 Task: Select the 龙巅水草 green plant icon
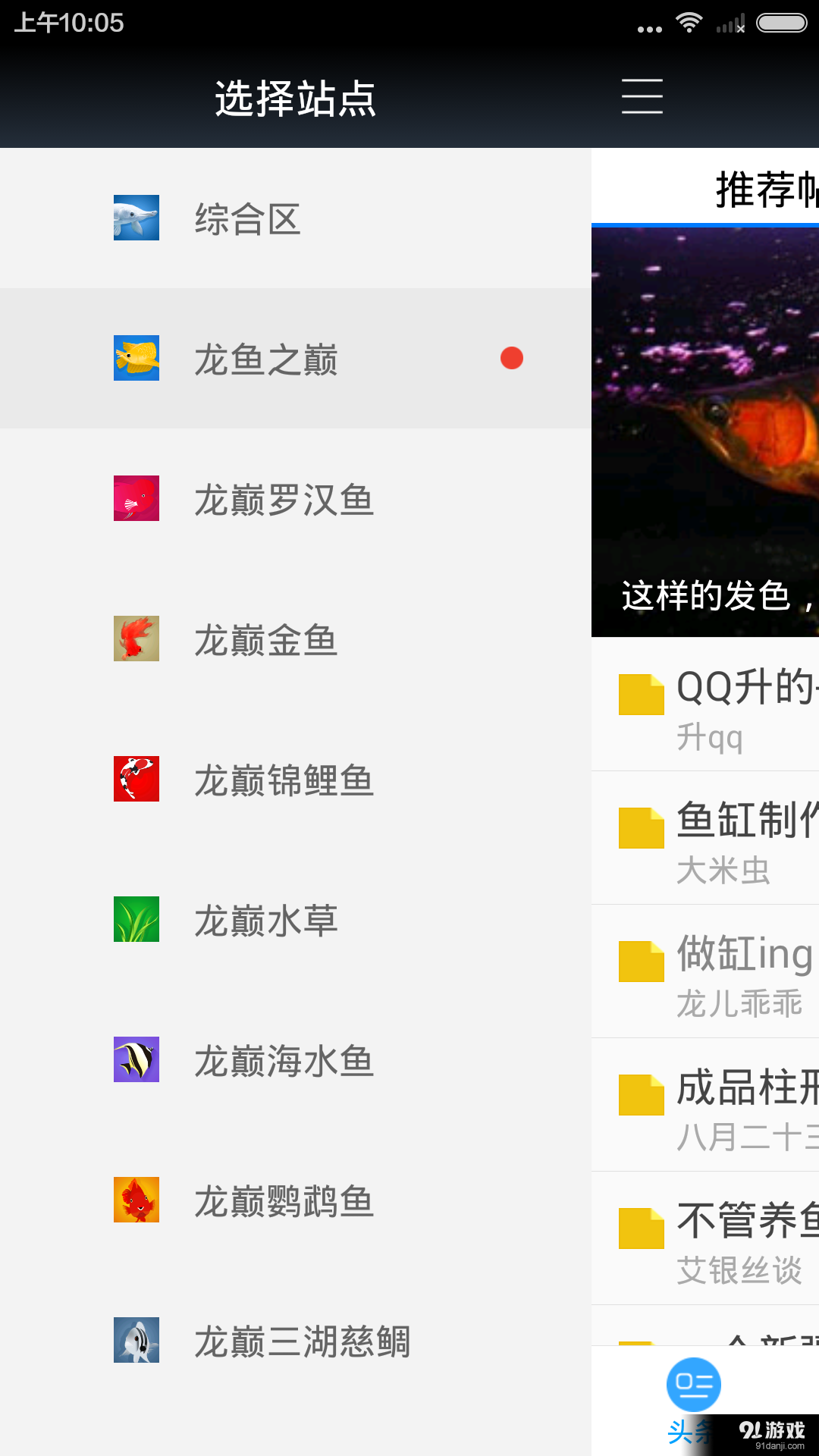pyautogui.click(x=136, y=920)
